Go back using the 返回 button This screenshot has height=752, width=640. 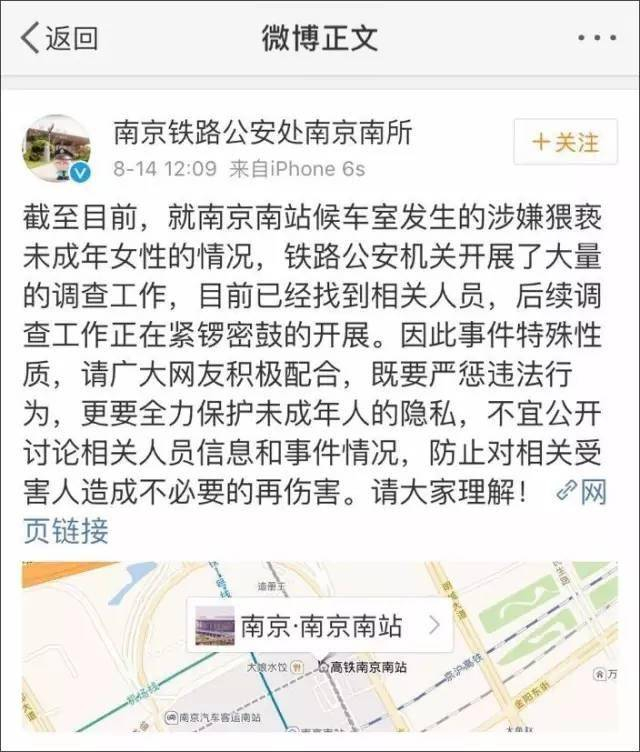tap(59, 38)
